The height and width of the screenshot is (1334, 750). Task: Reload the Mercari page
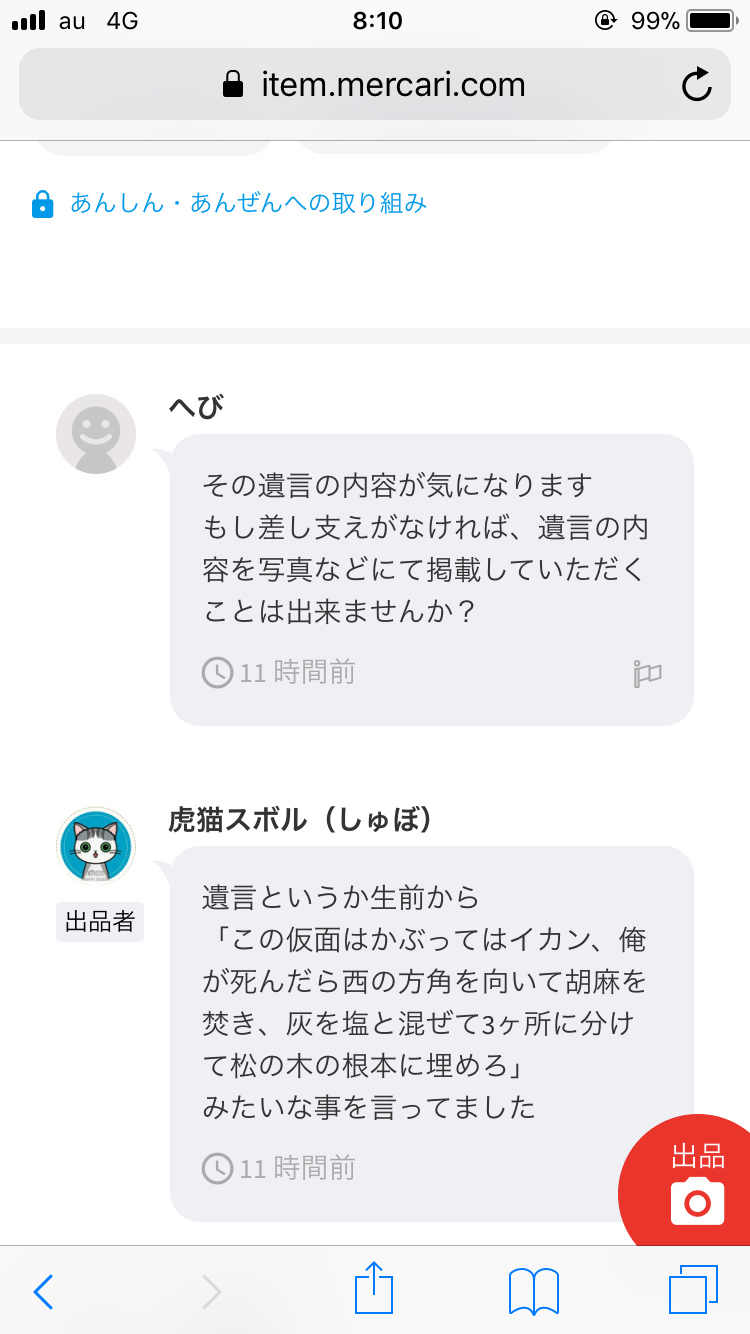[x=696, y=85]
